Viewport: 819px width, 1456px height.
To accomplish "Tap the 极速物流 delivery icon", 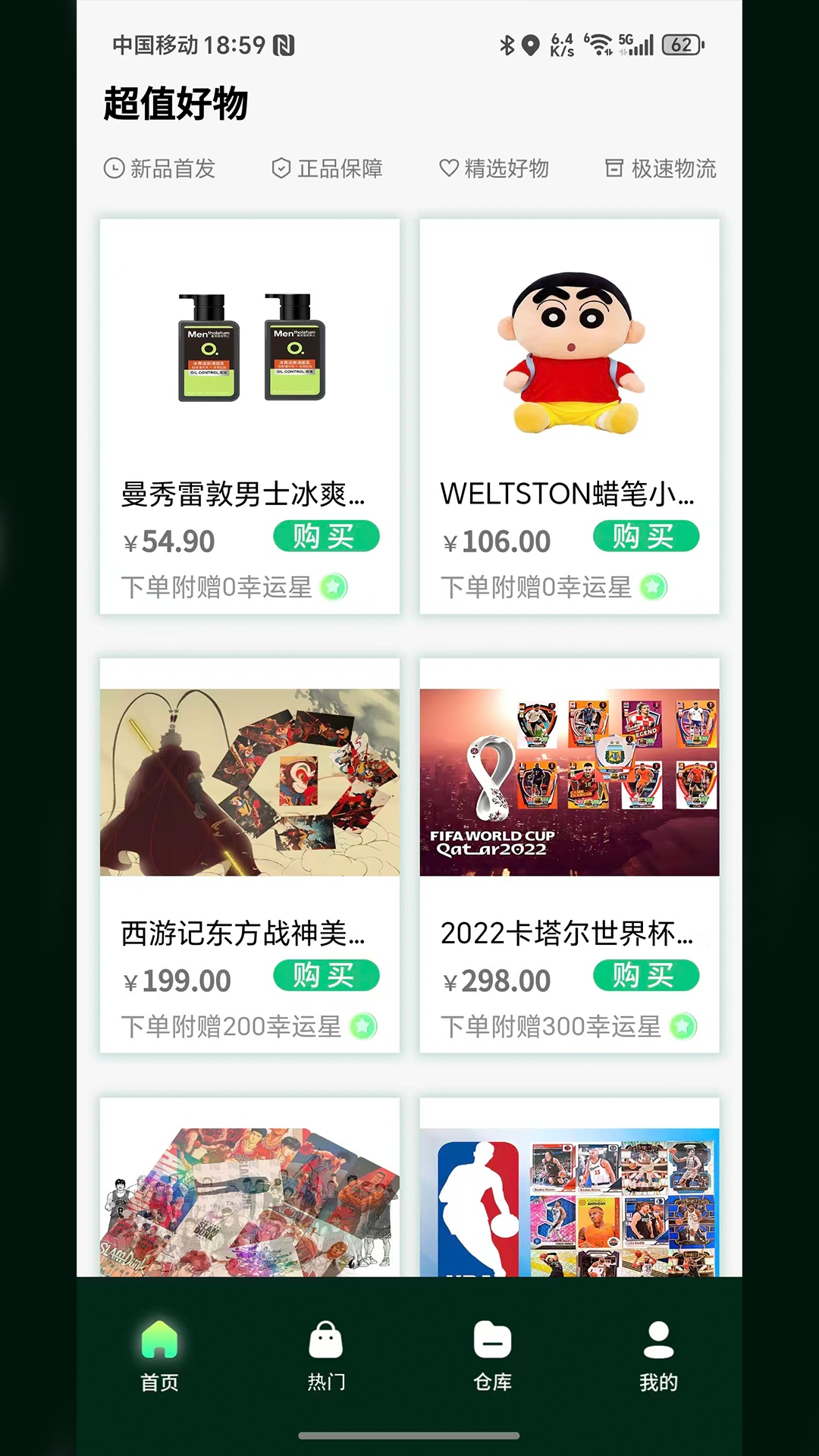I will [x=615, y=168].
